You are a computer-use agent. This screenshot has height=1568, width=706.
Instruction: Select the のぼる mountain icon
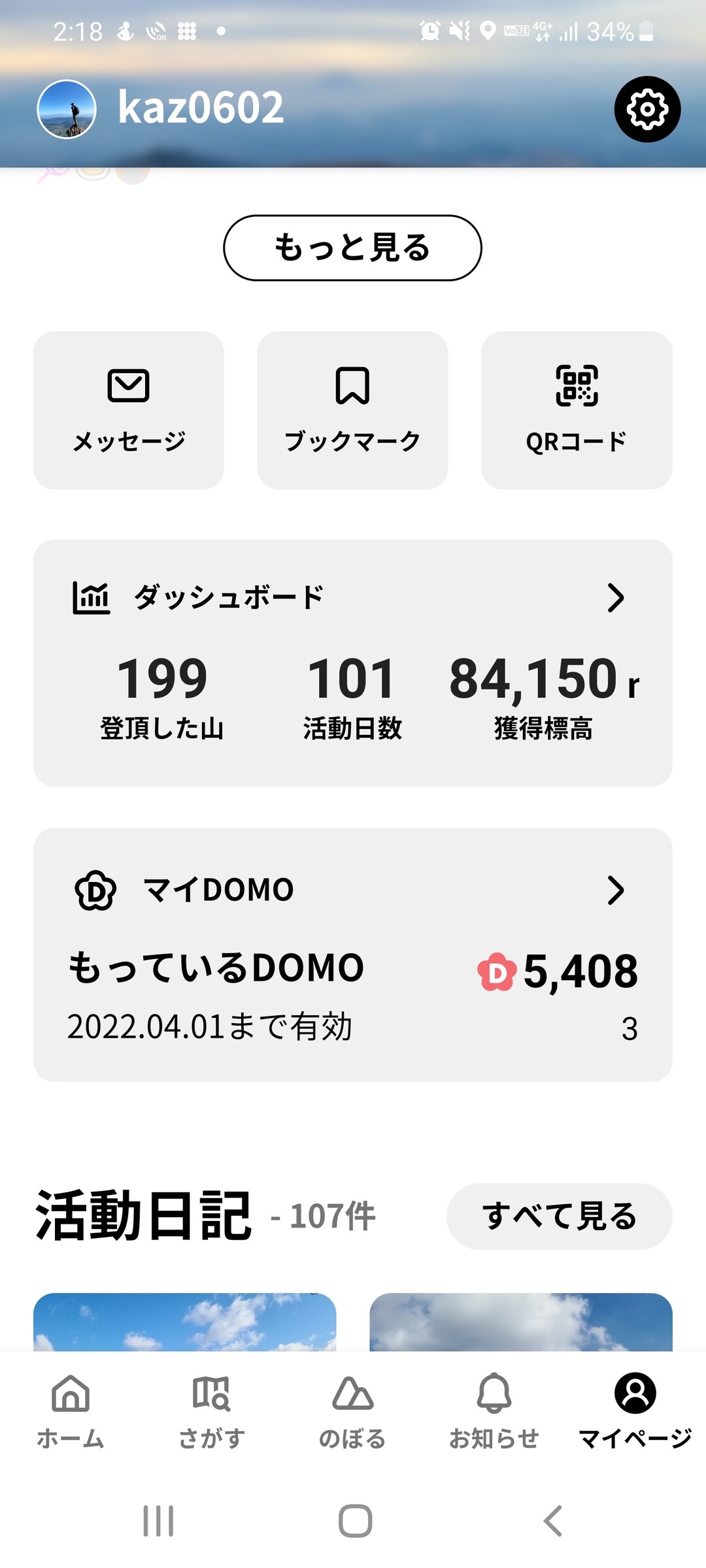(x=352, y=1398)
